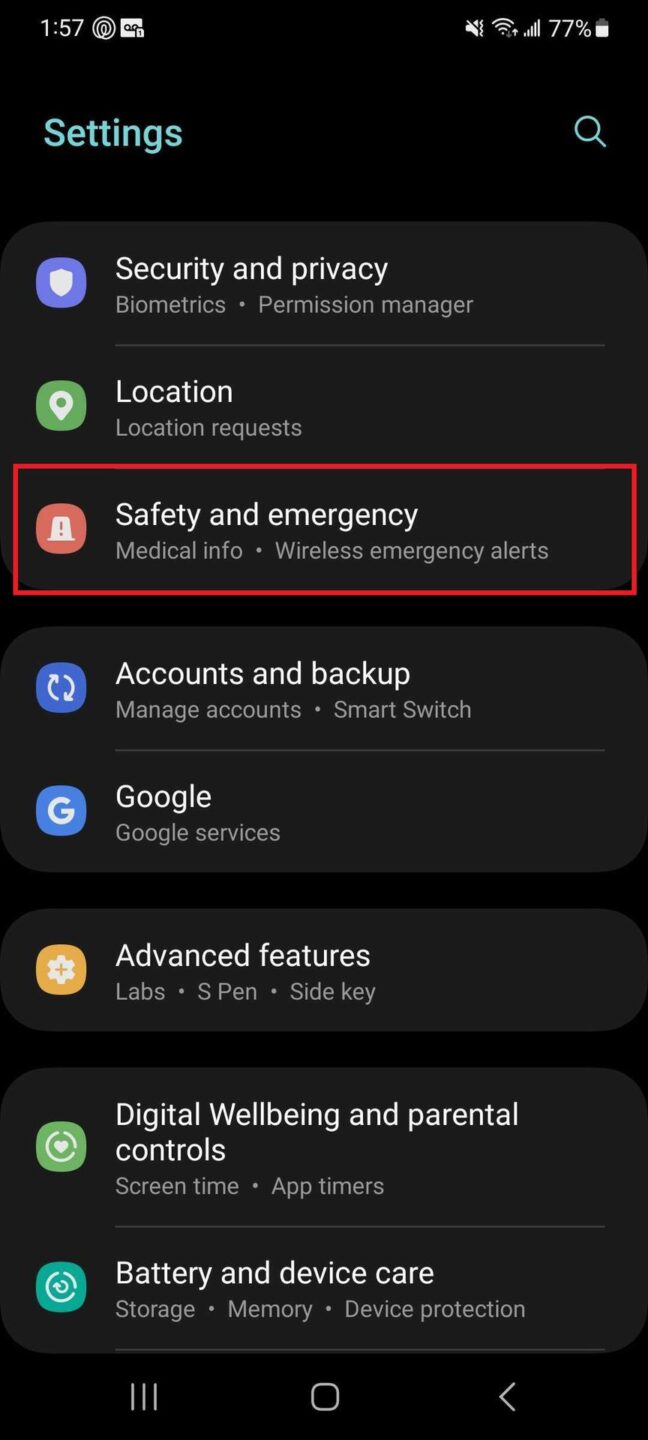The width and height of the screenshot is (648, 1440).
Task: Show recent apps
Action: [144, 1397]
